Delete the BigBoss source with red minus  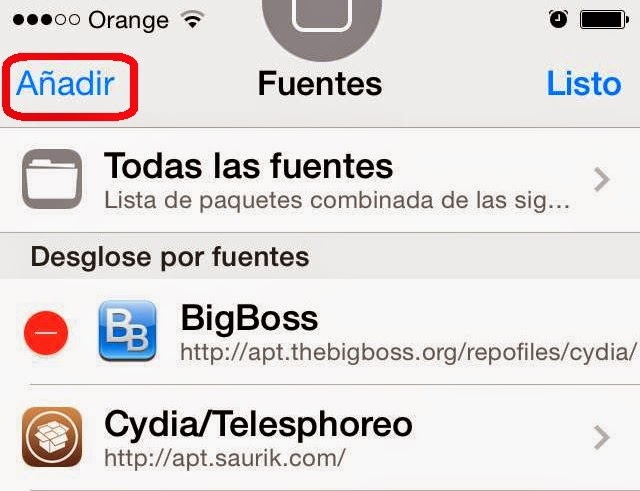(x=45, y=332)
